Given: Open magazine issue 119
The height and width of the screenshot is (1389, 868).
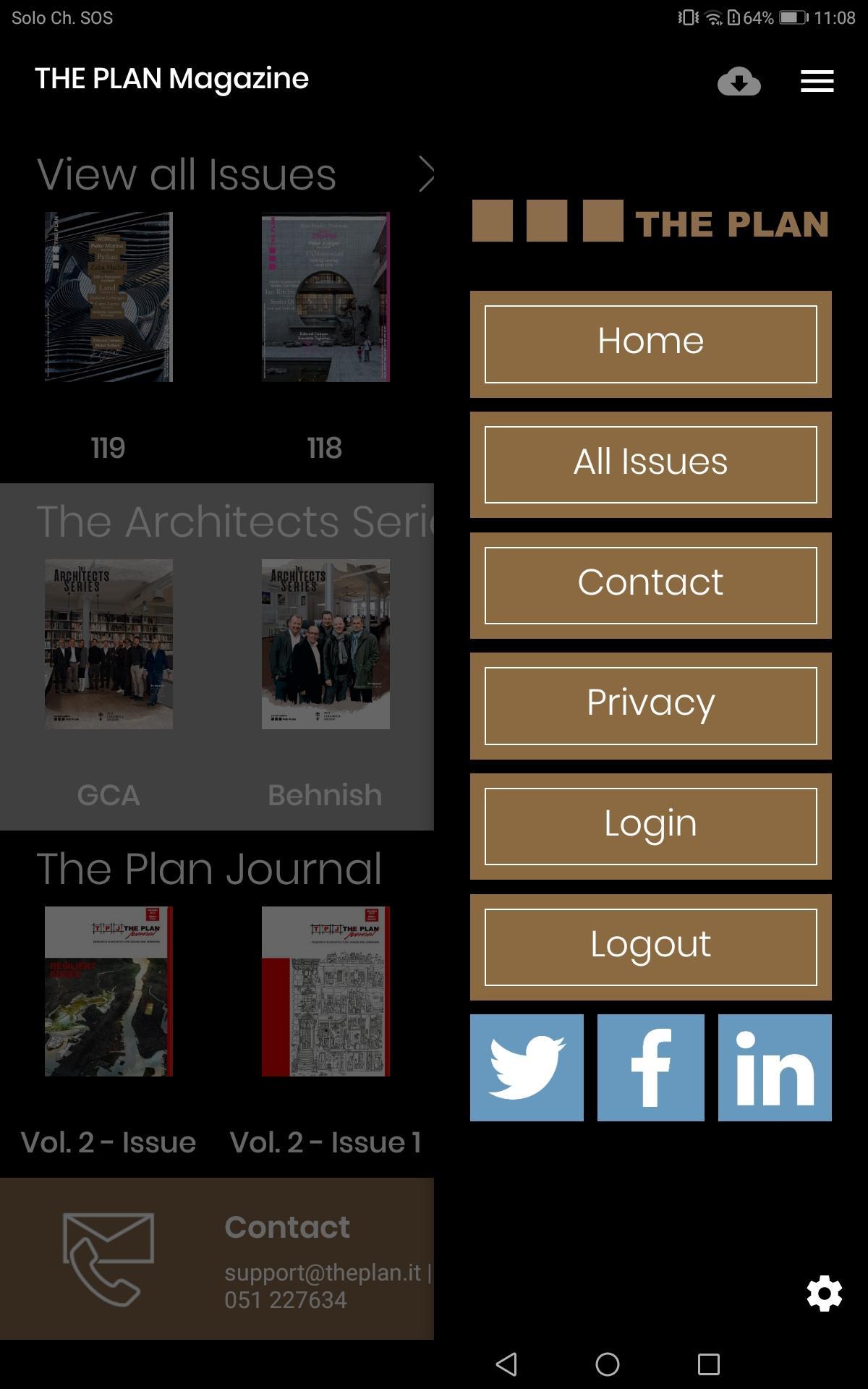Looking at the screenshot, I should [x=109, y=297].
